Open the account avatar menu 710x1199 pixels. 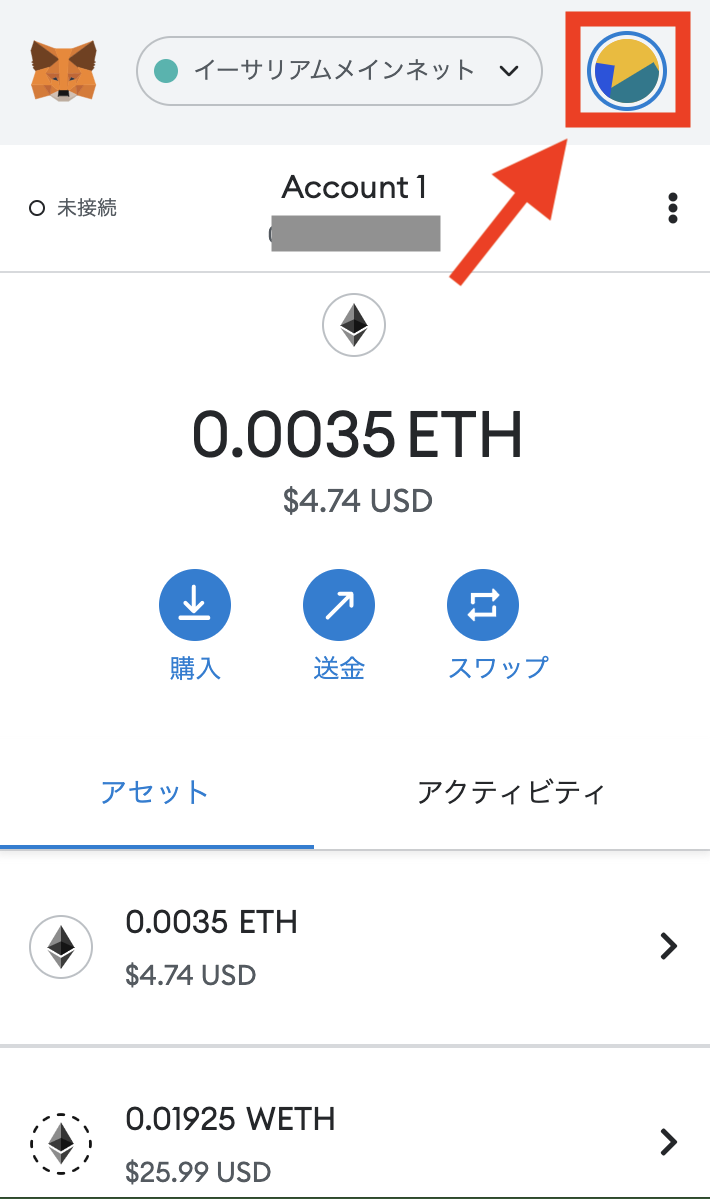(627, 70)
